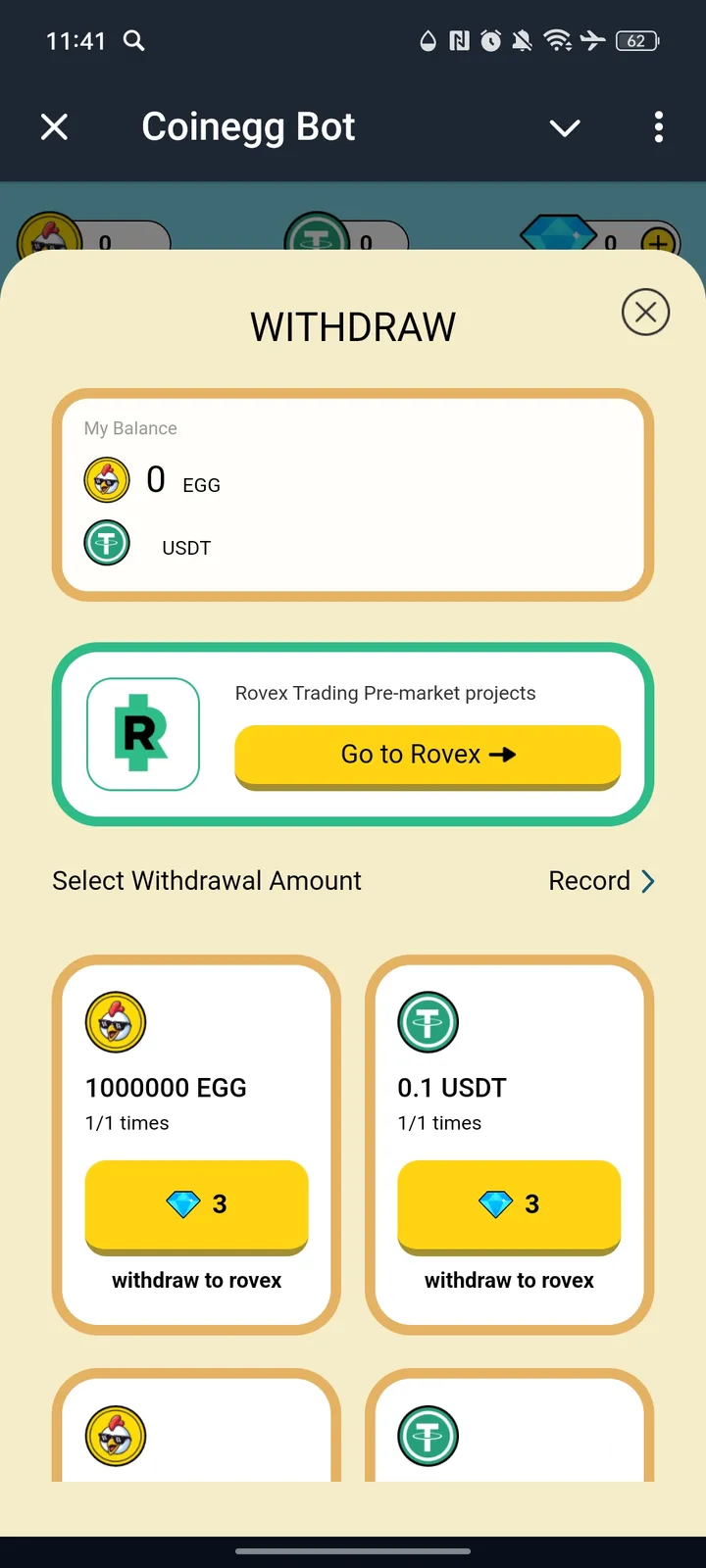
Task: Click the 0.1 USDT Tether icon
Action: click(428, 1021)
